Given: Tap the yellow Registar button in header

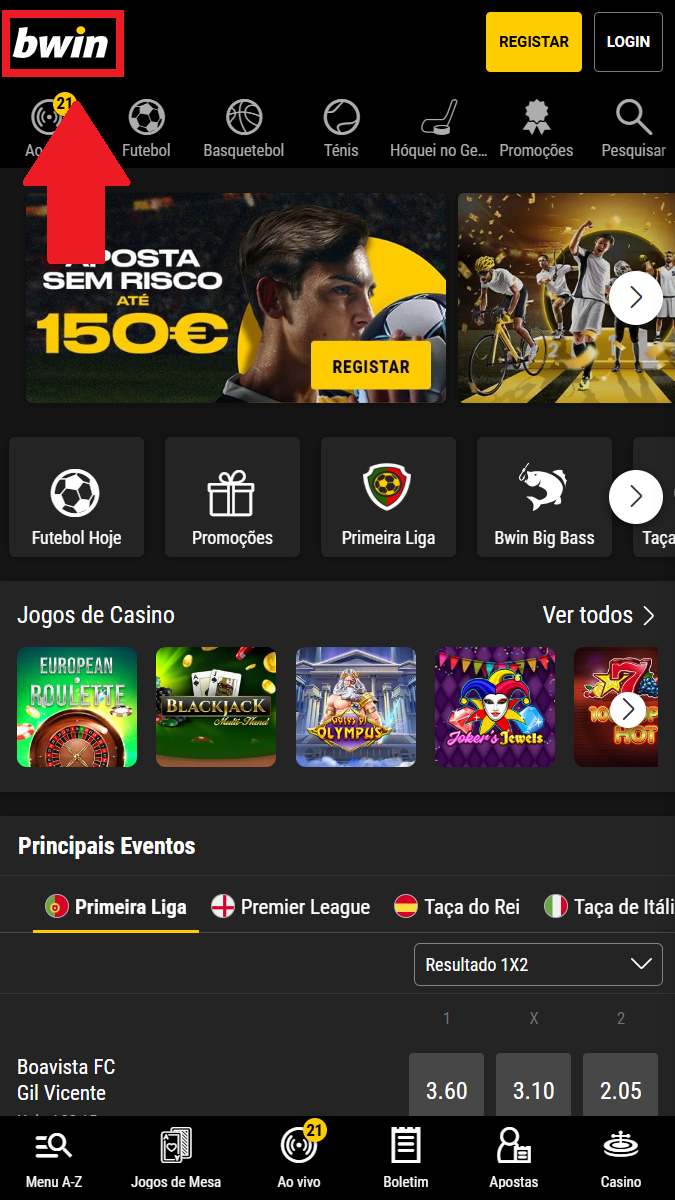Looking at the screenshot, I should 533,42.
